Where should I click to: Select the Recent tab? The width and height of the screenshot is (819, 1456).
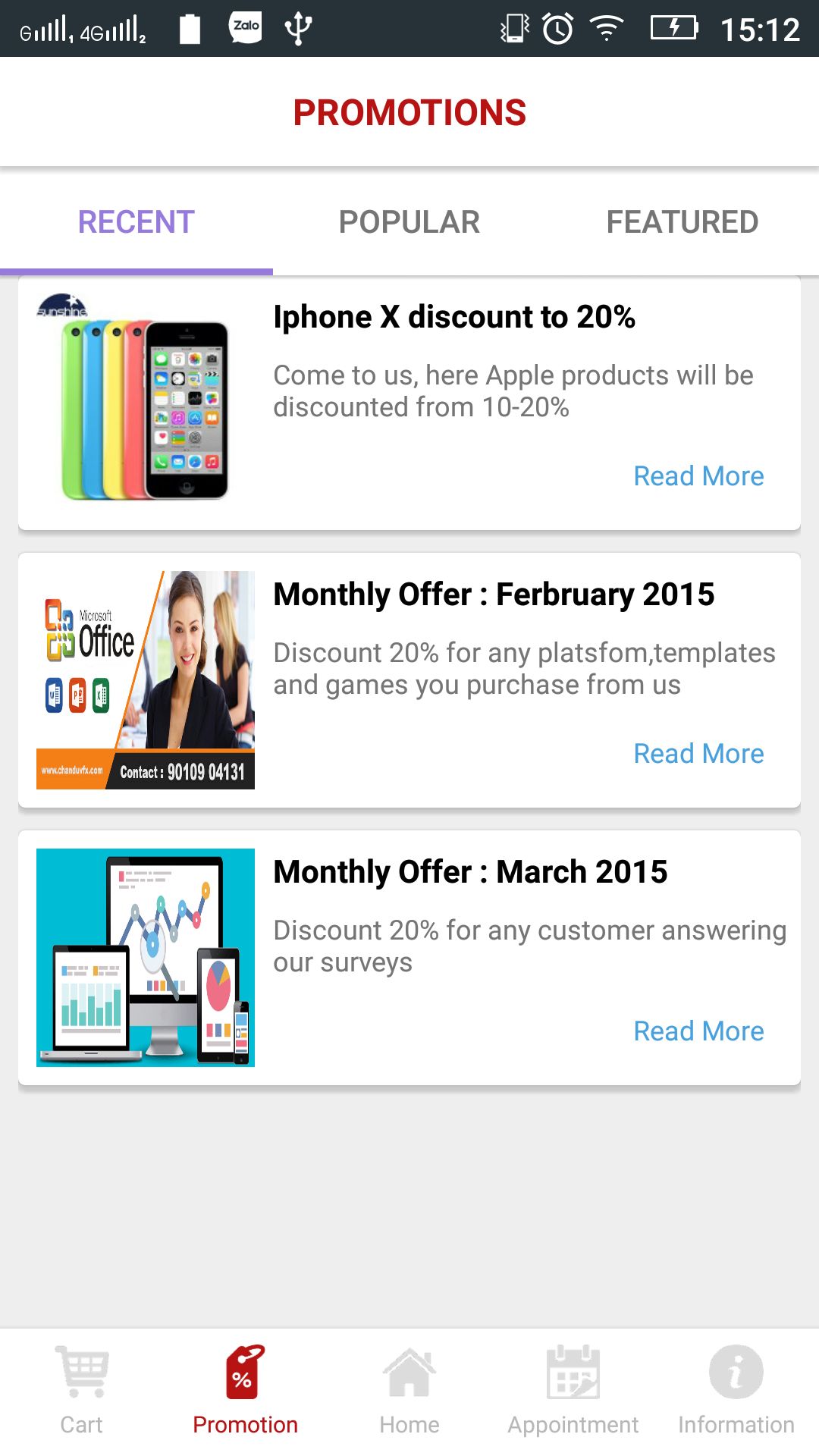pos(136,222)
